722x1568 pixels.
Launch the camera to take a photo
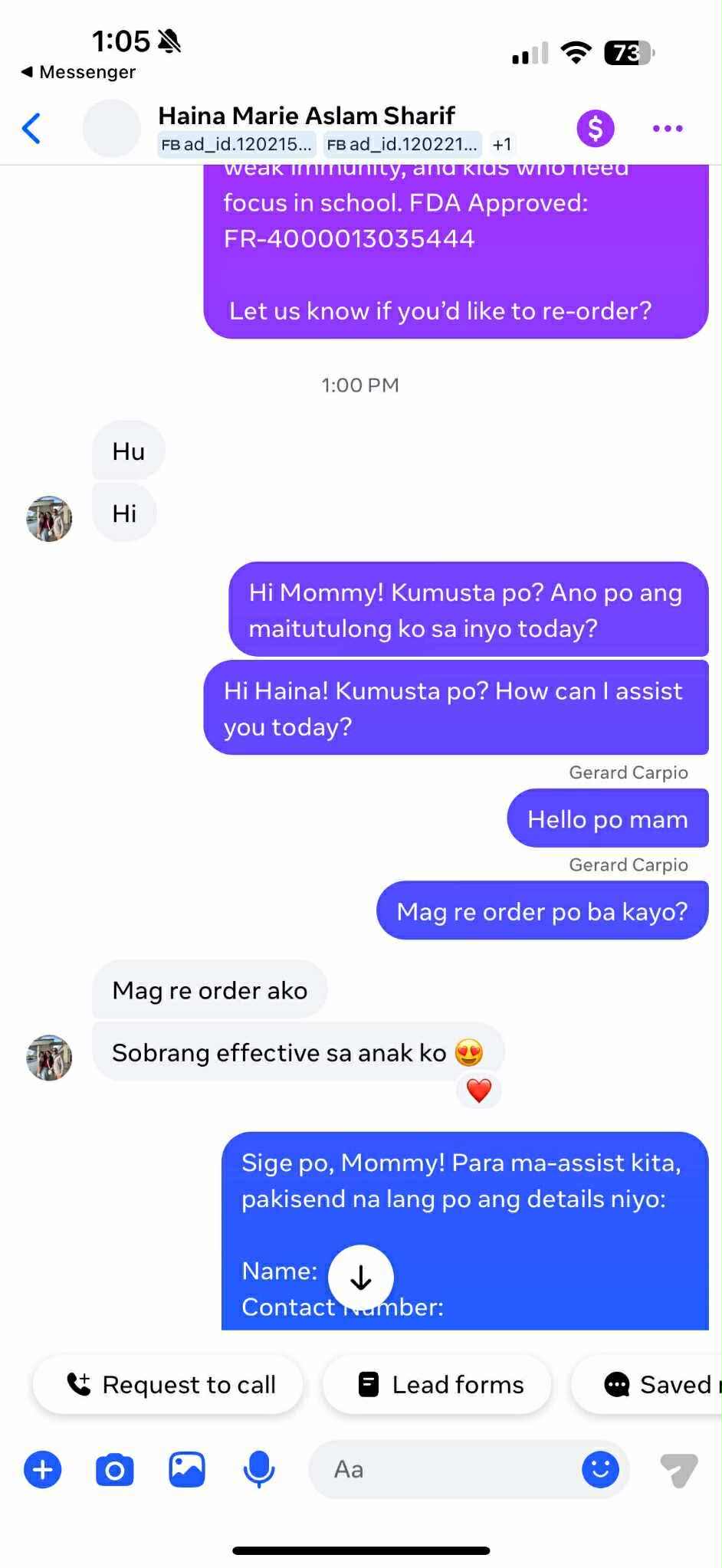114,1470
